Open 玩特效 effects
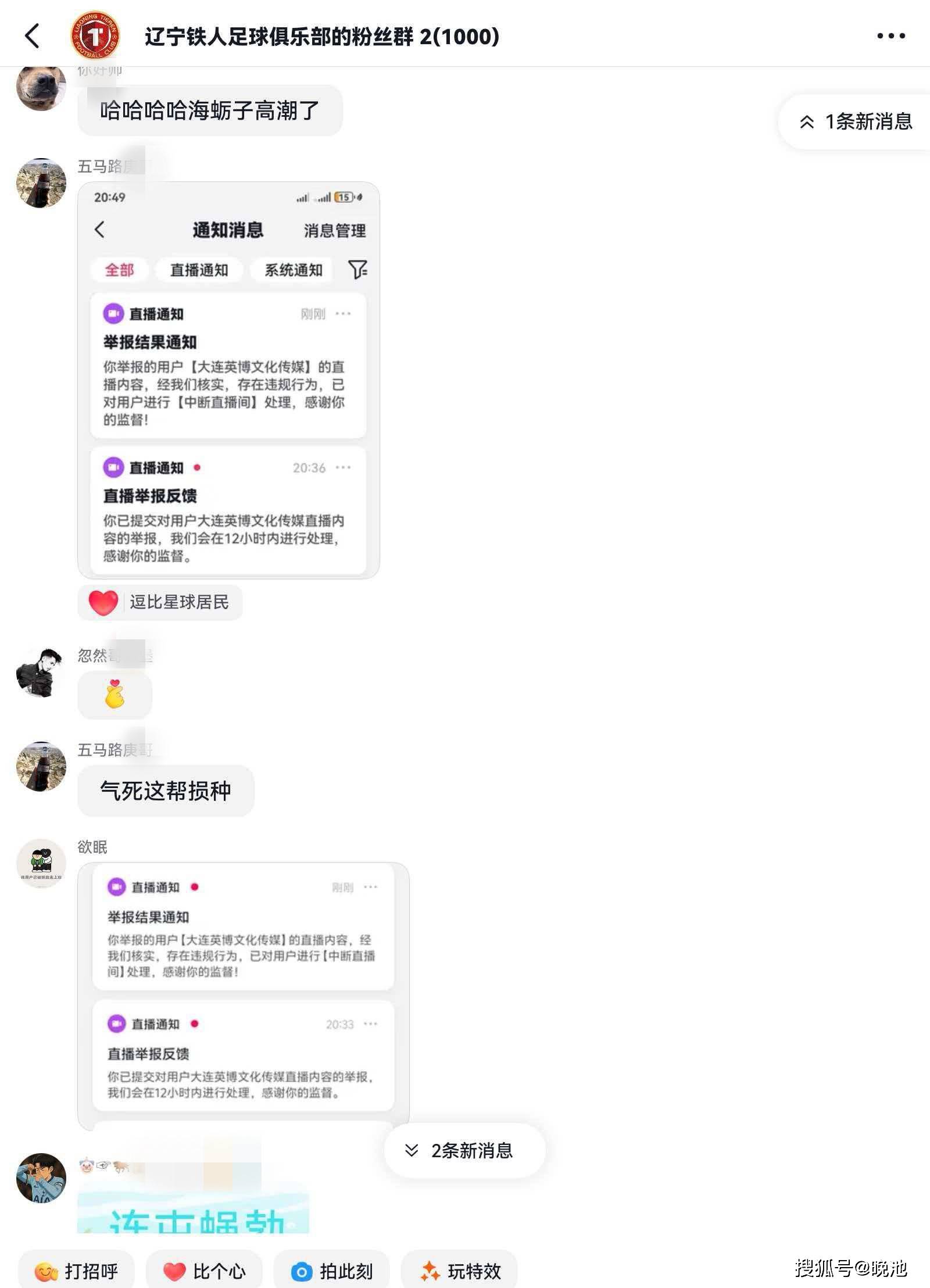 coord(459,1271)
